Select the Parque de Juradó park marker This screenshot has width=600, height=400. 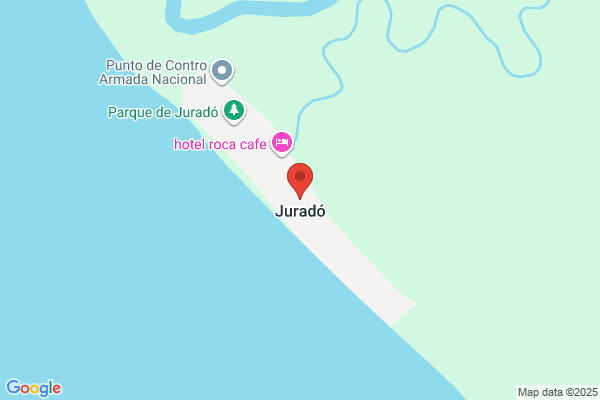[x=234, y=111]
